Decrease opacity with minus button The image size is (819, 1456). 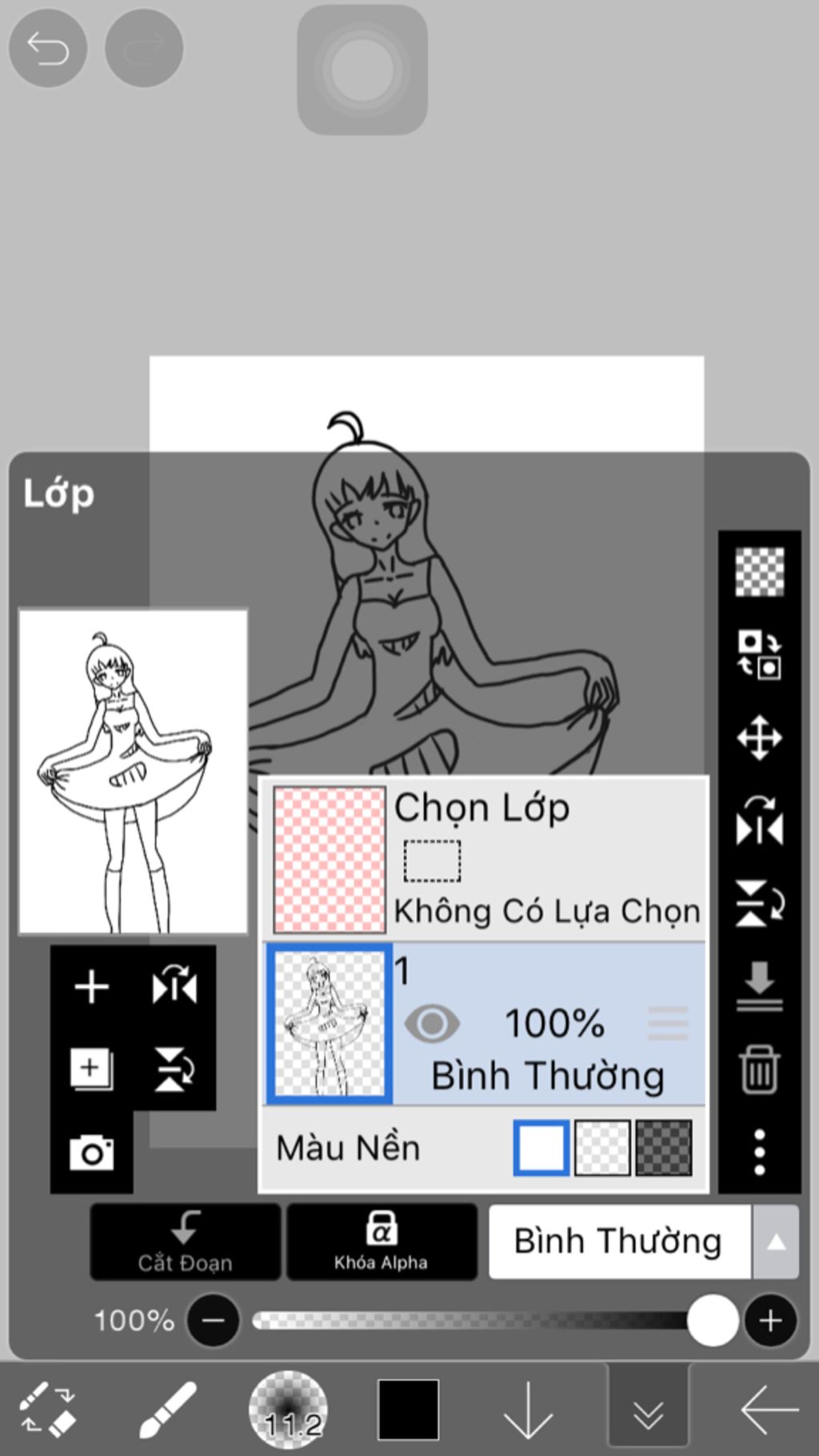213,1320
